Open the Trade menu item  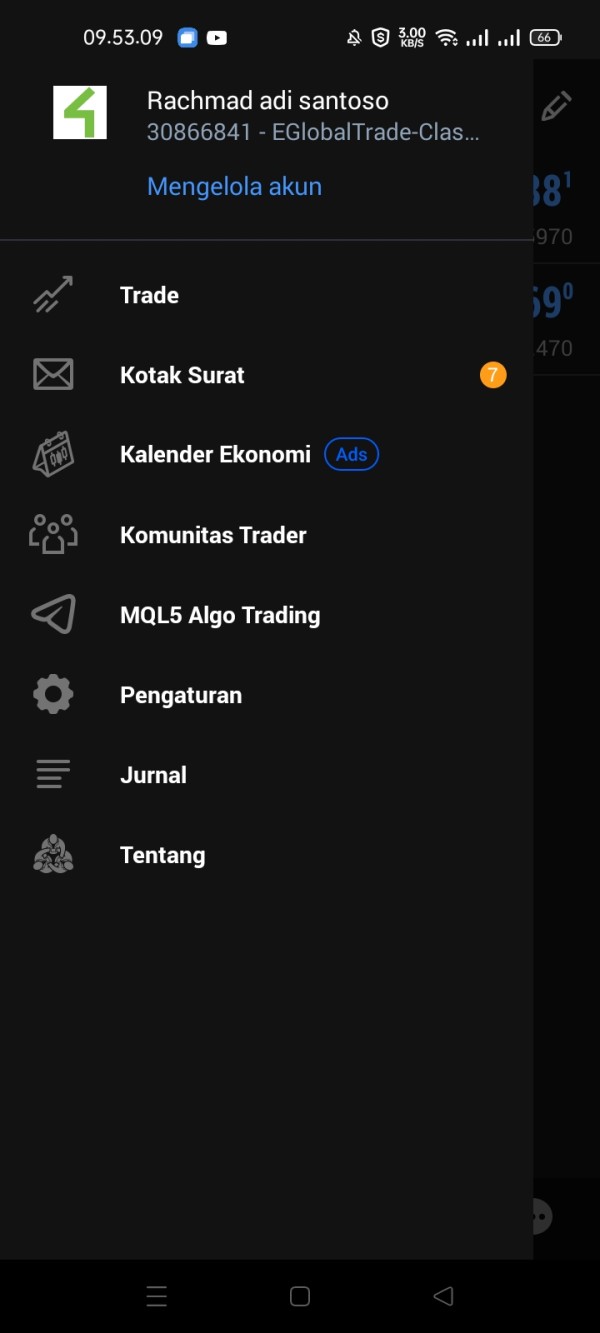266,295
